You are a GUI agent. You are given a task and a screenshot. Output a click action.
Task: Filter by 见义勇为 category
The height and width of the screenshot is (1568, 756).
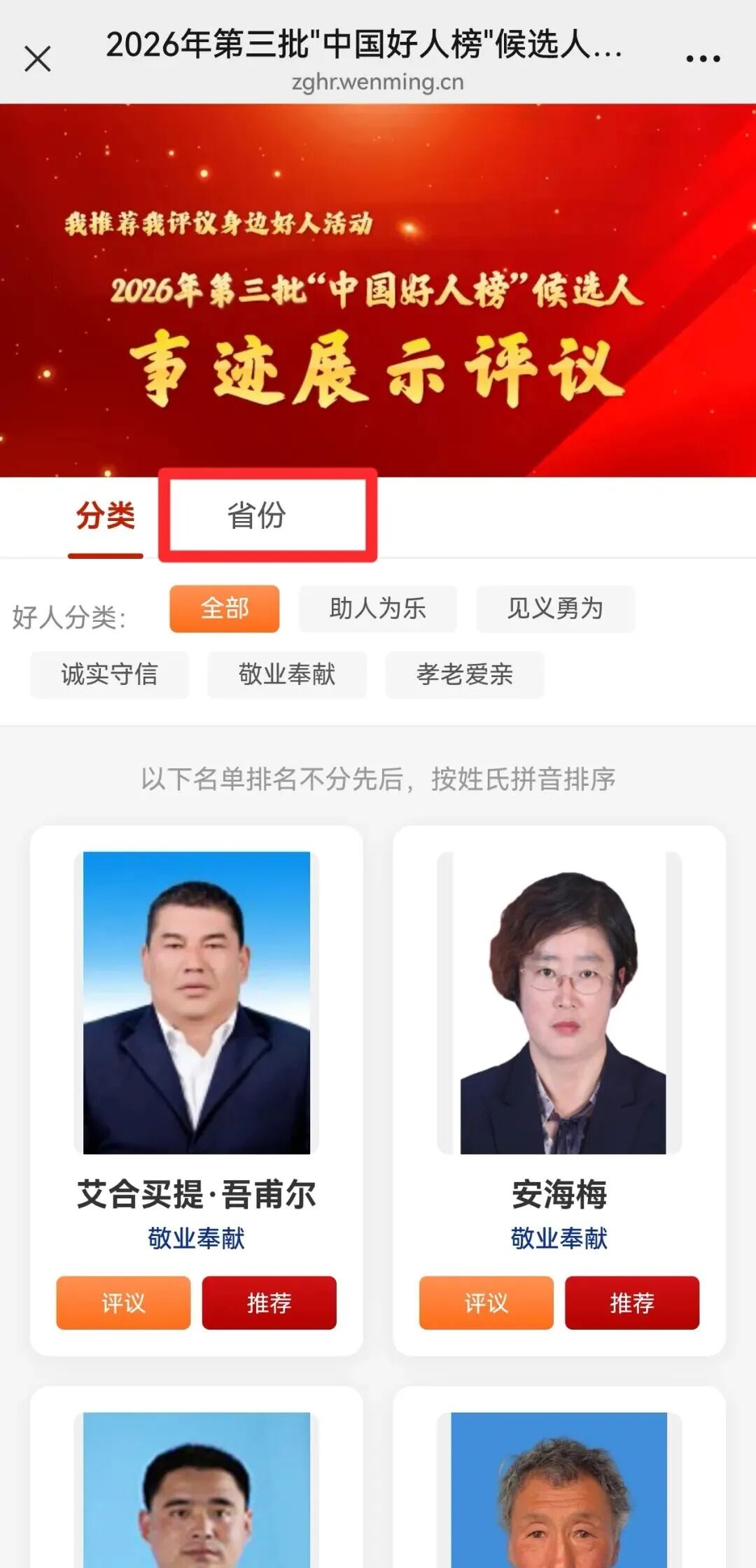click(555, 609)
